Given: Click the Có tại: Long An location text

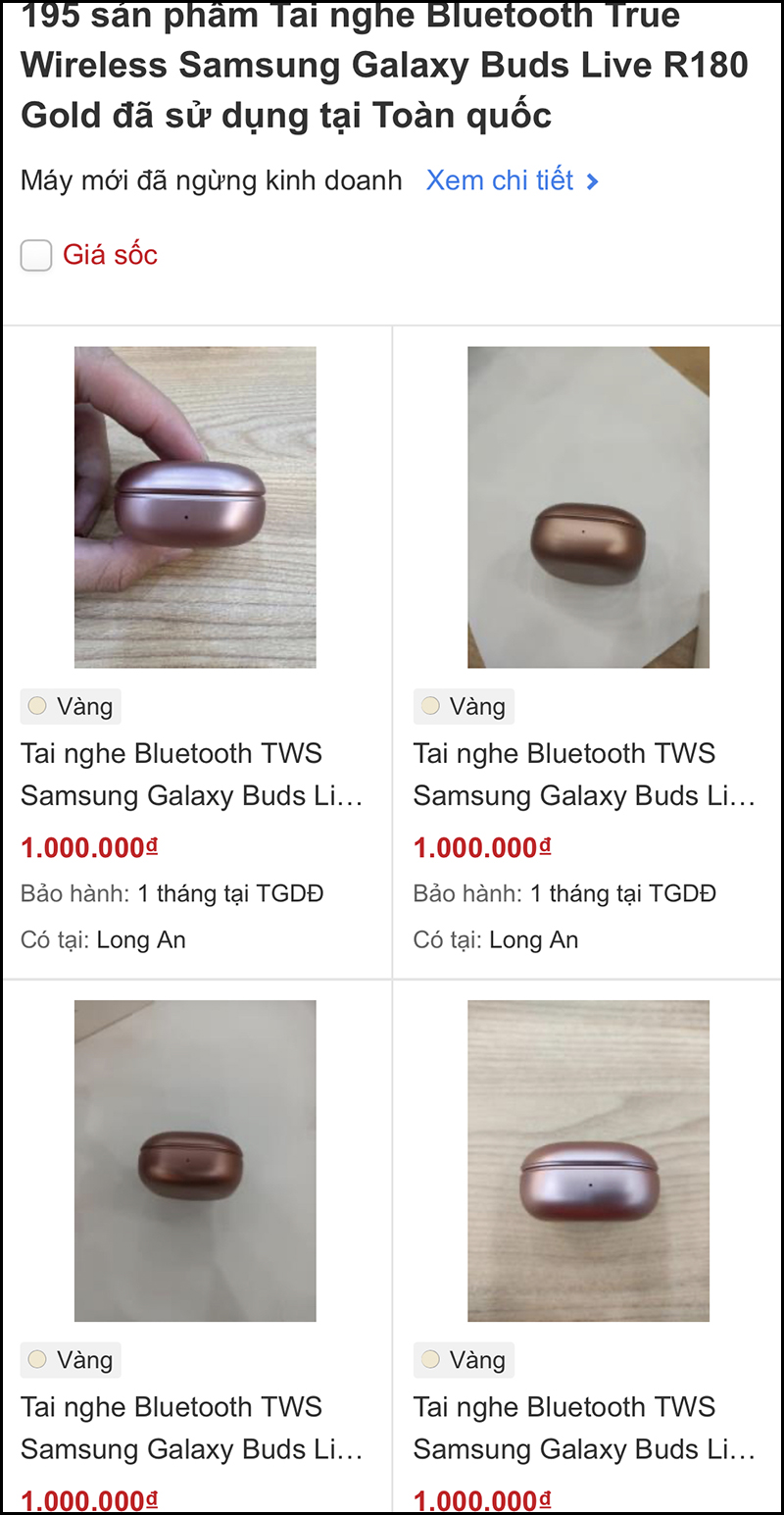Looking at the screenshot, I should 103,939.
